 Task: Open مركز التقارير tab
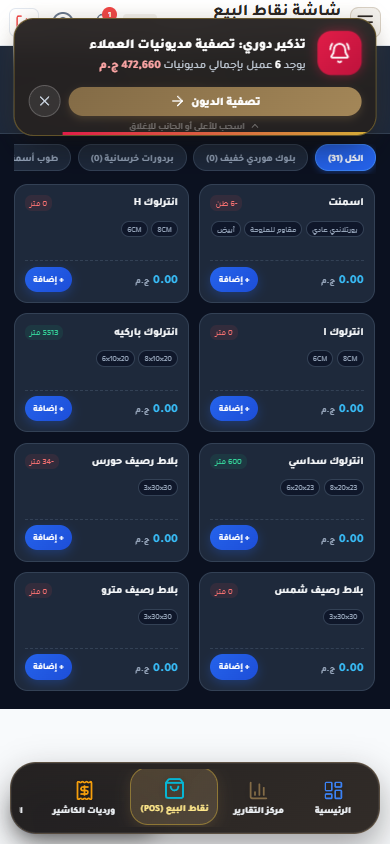pos(258,798)
